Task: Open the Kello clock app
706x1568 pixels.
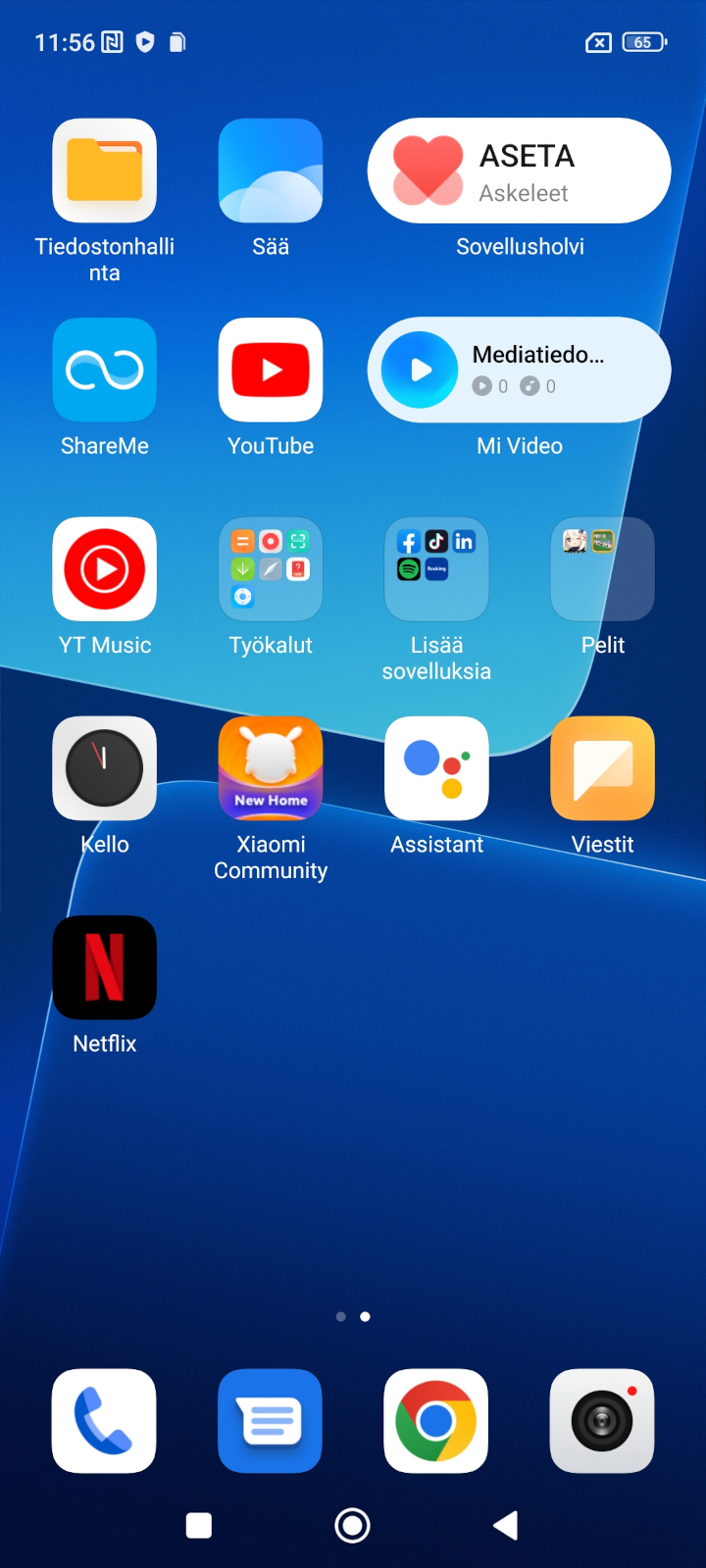Action: [x=104, y=768]
